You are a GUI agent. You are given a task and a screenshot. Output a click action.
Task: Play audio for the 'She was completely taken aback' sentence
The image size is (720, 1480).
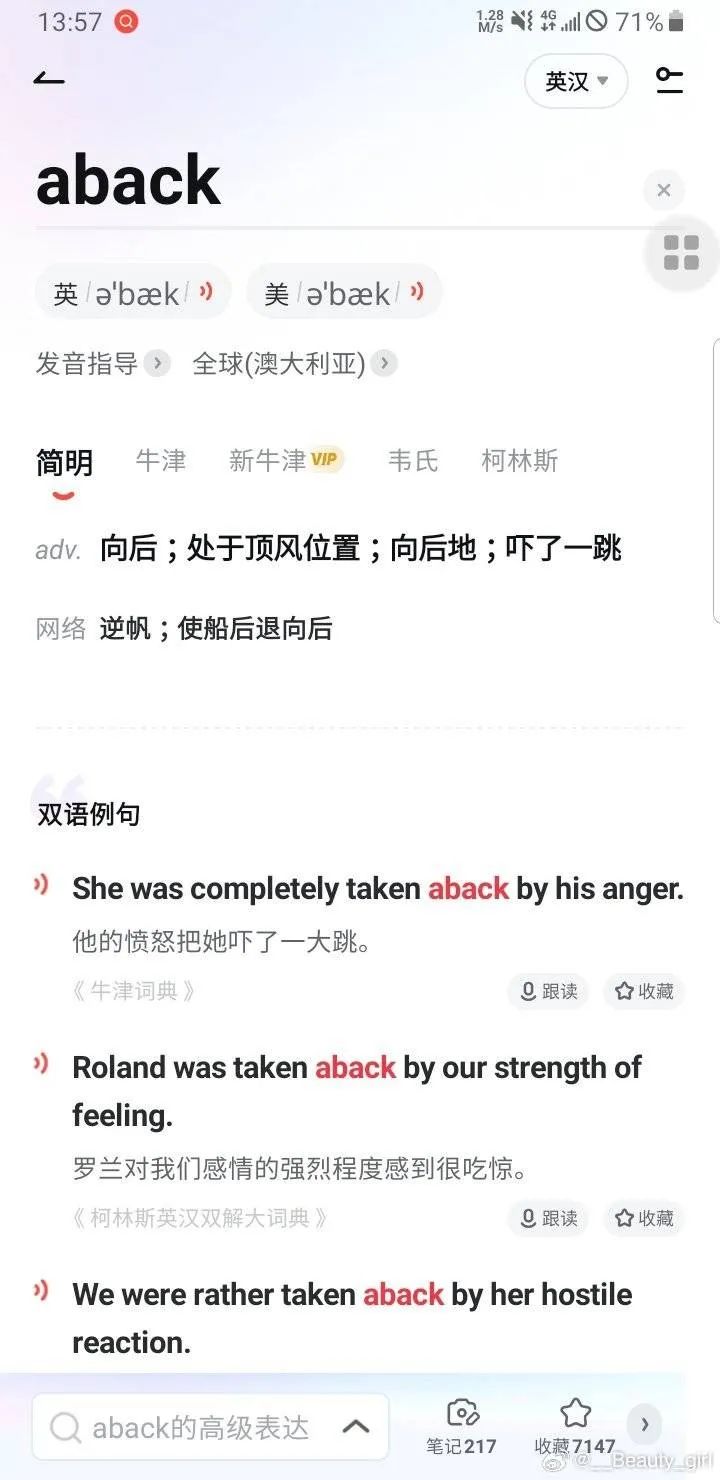41,884
